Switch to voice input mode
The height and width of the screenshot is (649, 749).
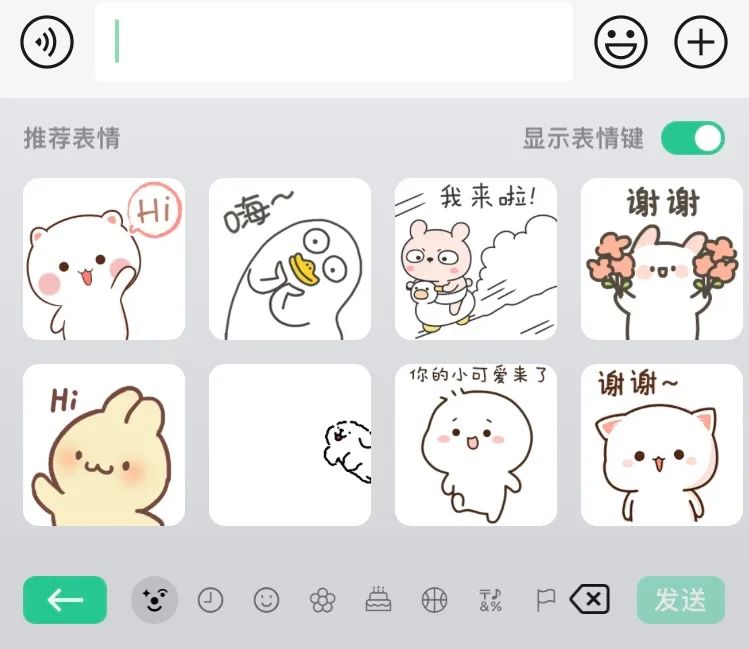[x=47, y=42]
